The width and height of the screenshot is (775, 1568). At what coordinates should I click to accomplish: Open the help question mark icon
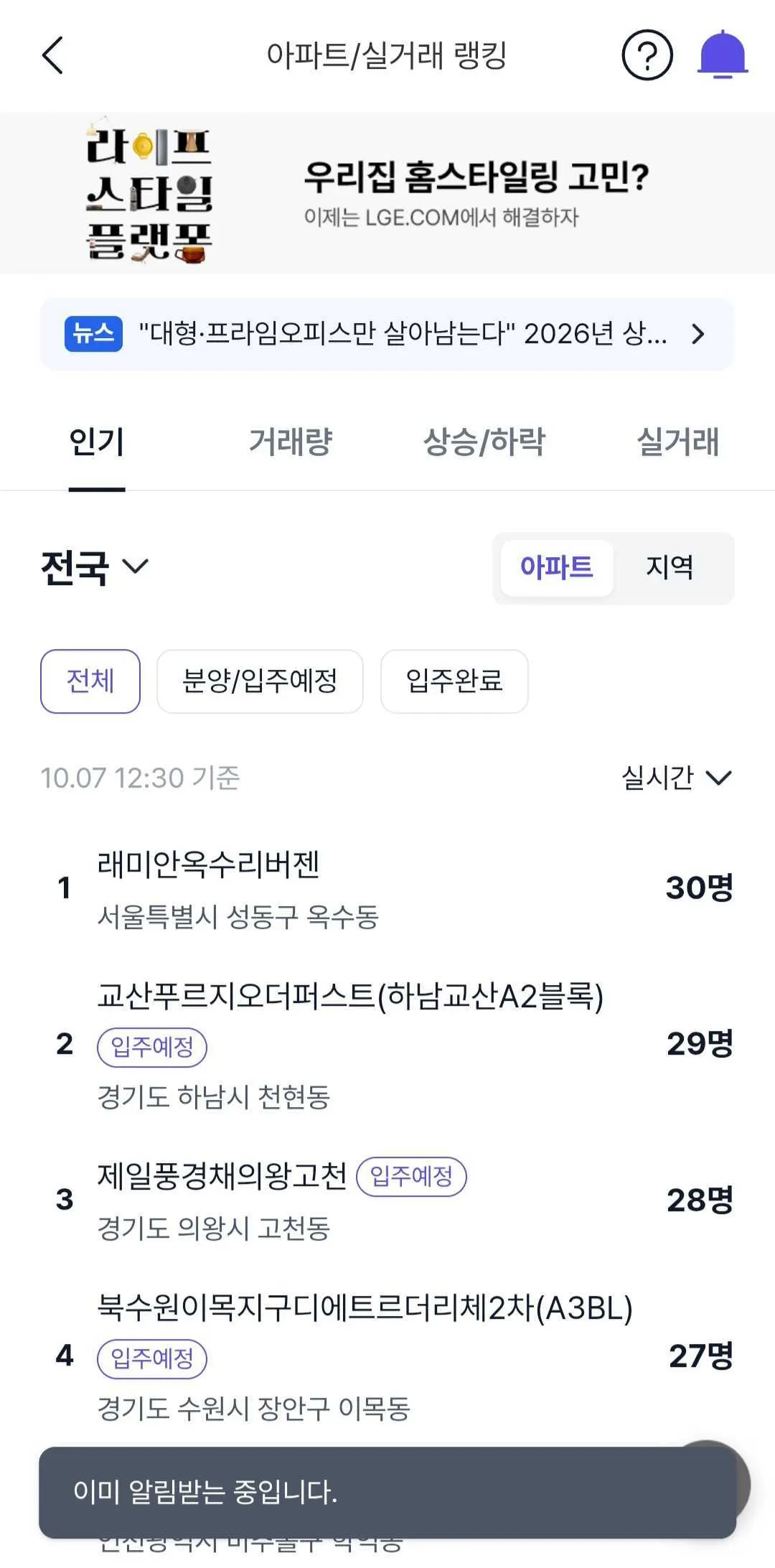(x=647, y=55)
